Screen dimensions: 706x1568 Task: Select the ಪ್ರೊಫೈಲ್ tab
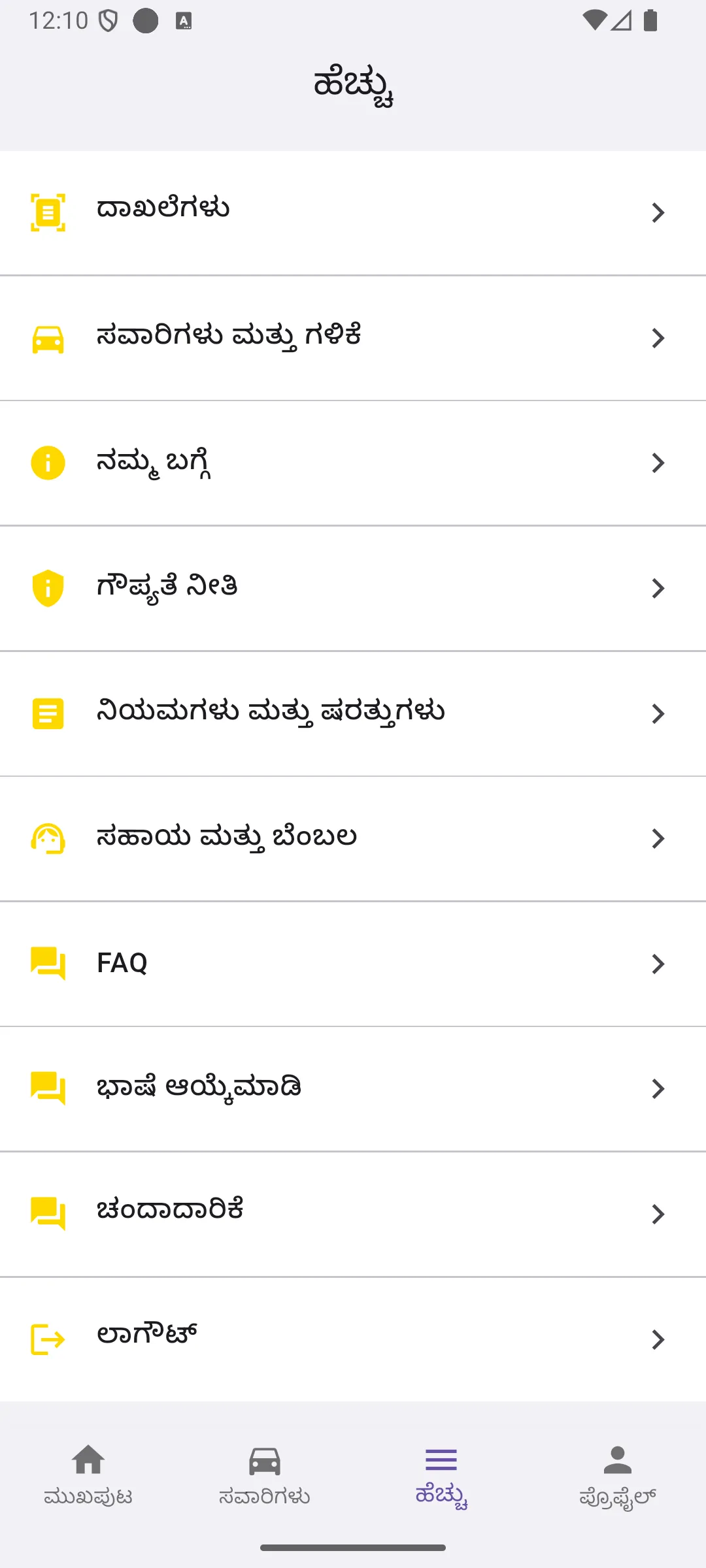(x=616, y=1480)
